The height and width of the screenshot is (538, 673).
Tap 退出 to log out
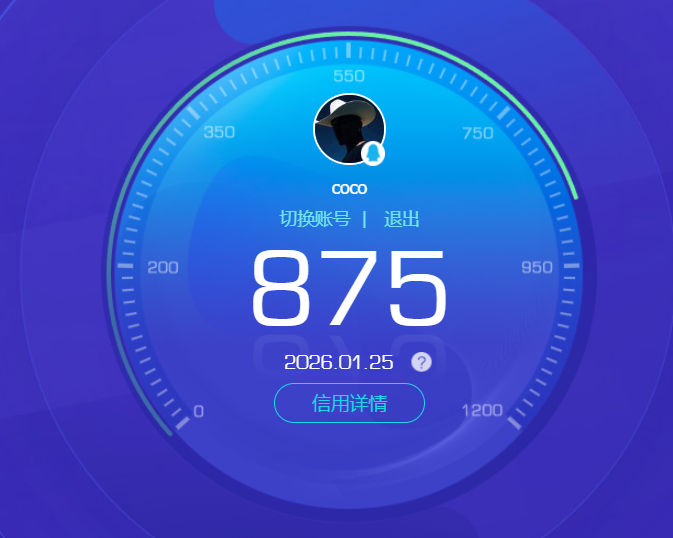(x=401, y=219)
